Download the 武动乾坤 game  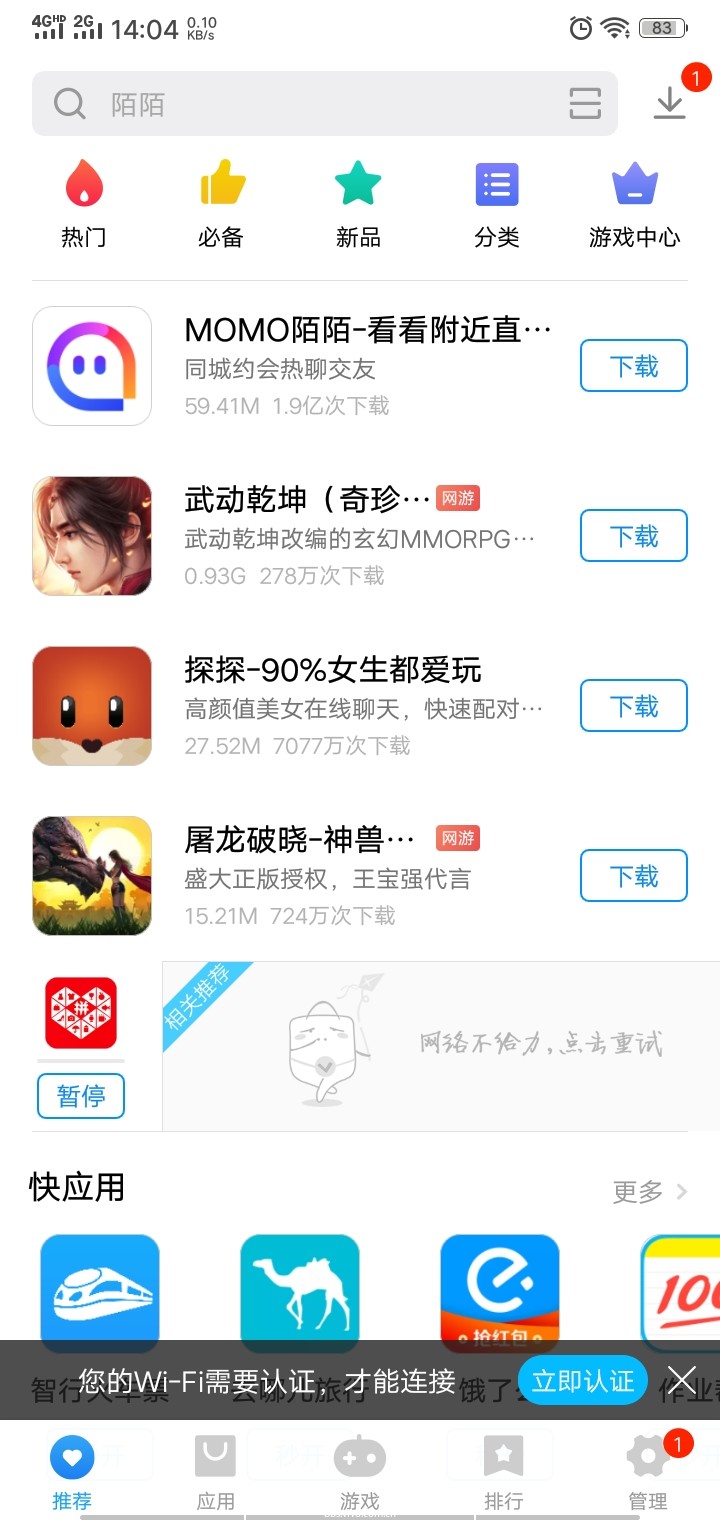pyautogui.click(x=633, y=536)
